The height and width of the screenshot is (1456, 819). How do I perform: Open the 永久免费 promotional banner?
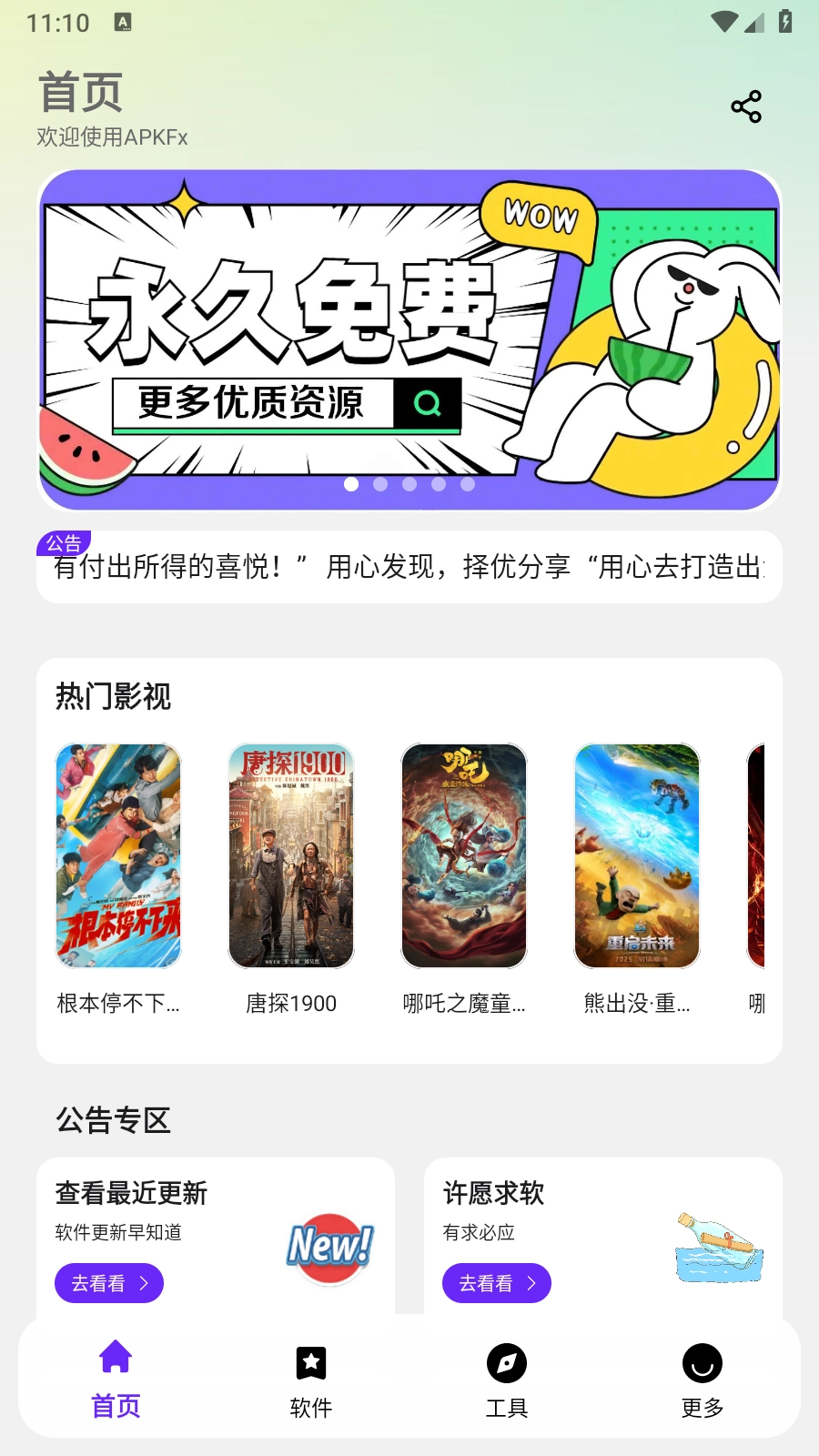click(x=409, y=339)
